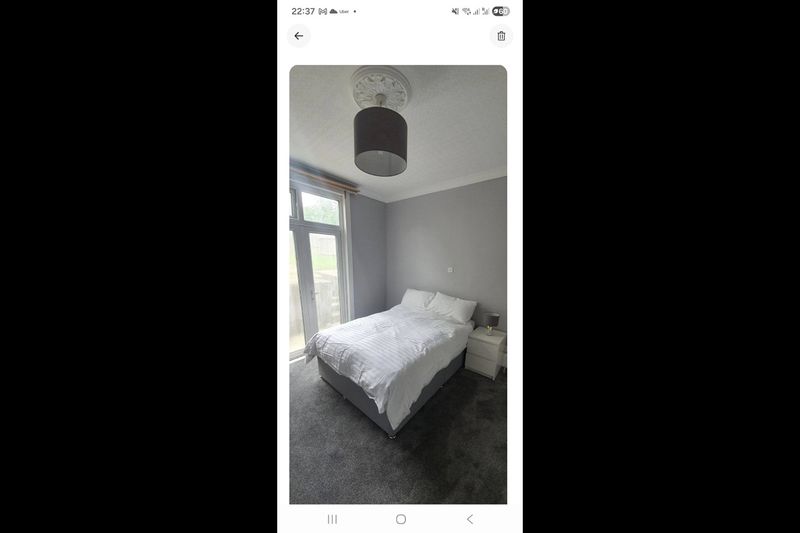800x533 pixels.
Task: Delete this photo with the trash icon
Action: 501,36
